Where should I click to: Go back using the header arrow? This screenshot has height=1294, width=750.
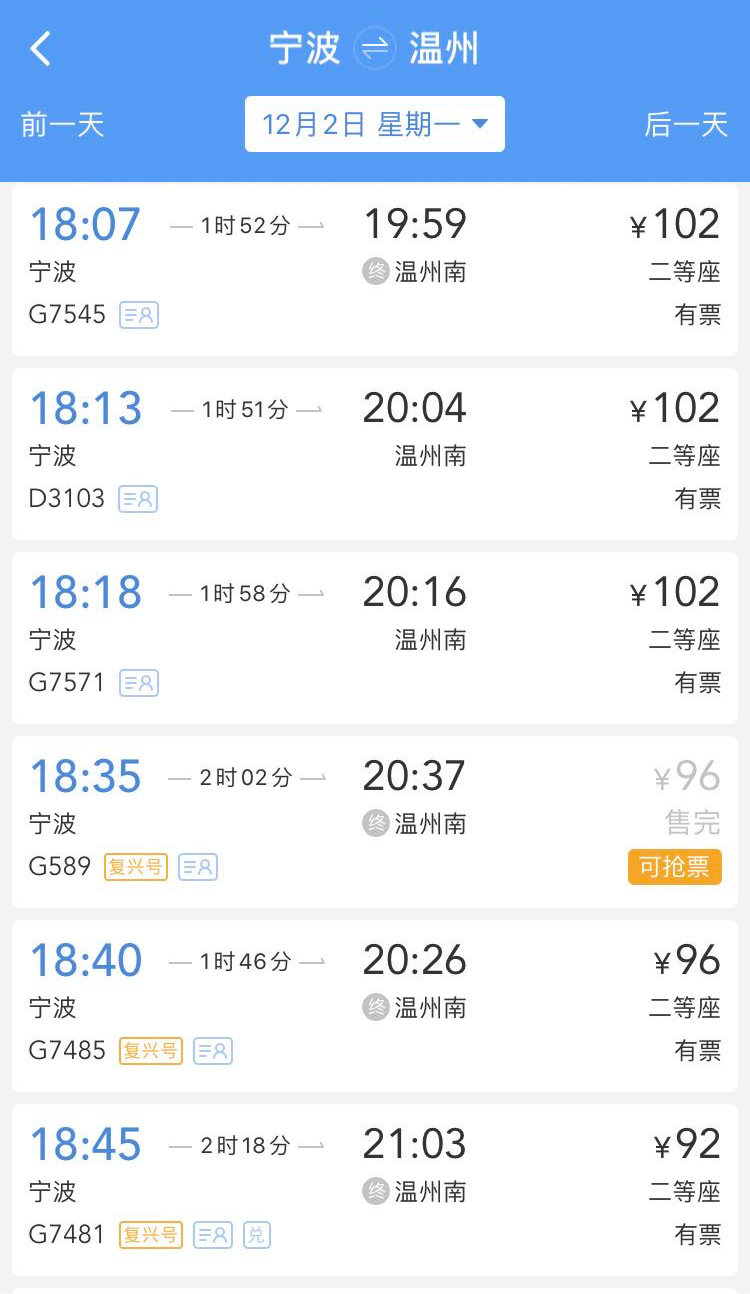pyautogui.click(x=40, y=48)
